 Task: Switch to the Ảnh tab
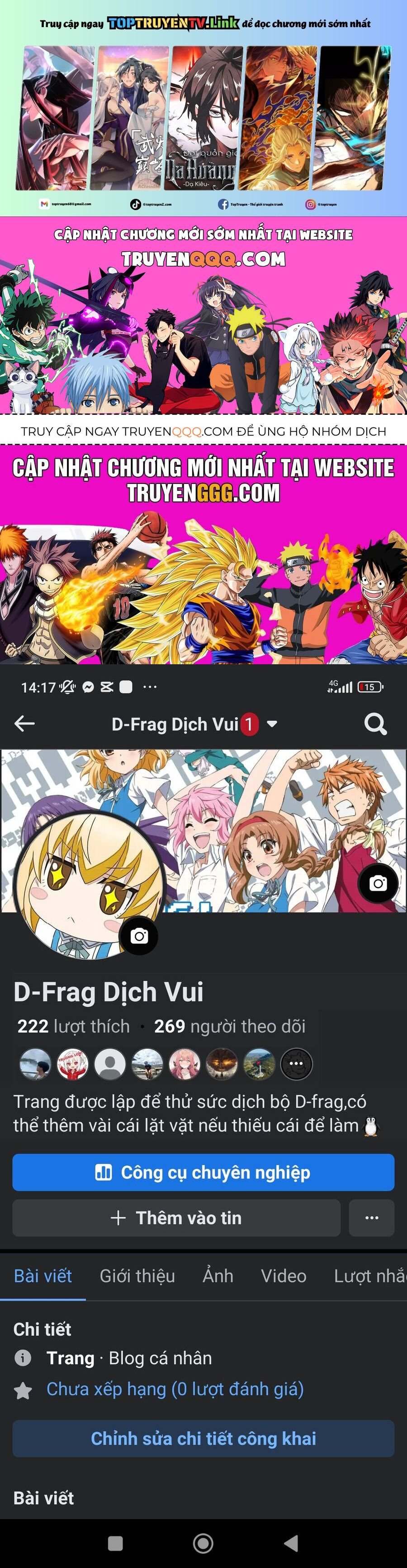218,1276
